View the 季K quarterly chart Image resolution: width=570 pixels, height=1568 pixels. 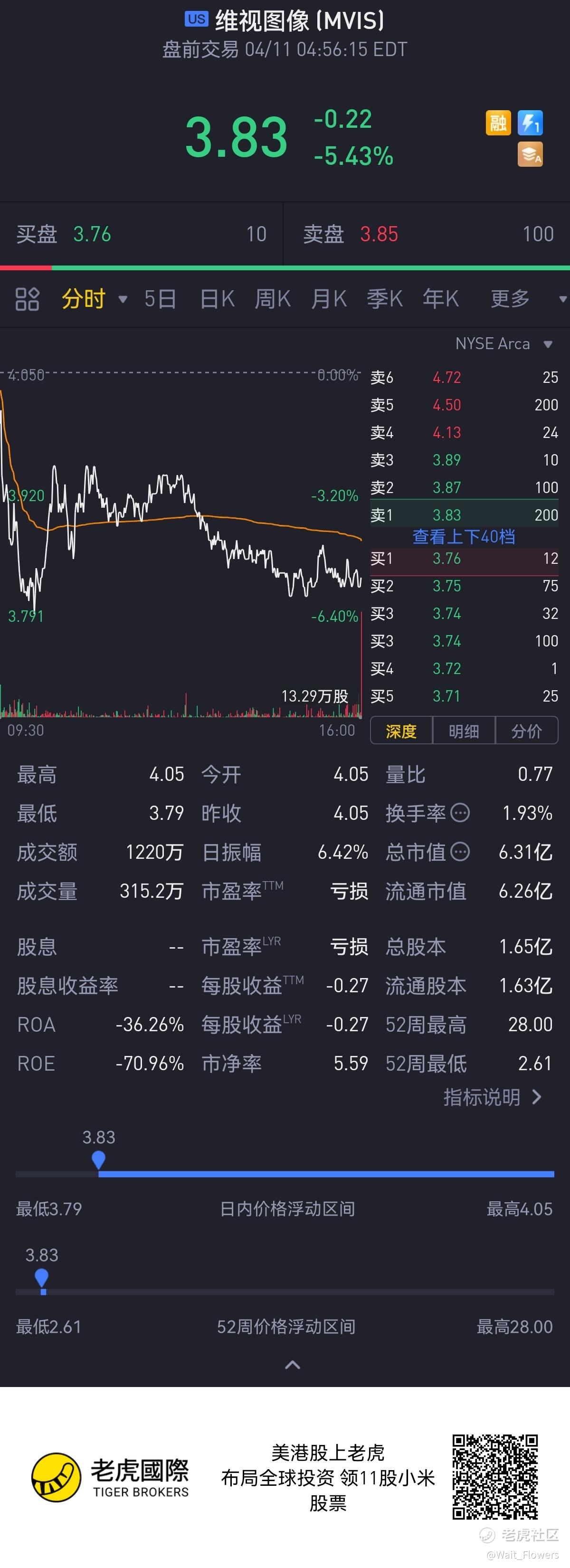pyautogui.click(x=385, y=299)
